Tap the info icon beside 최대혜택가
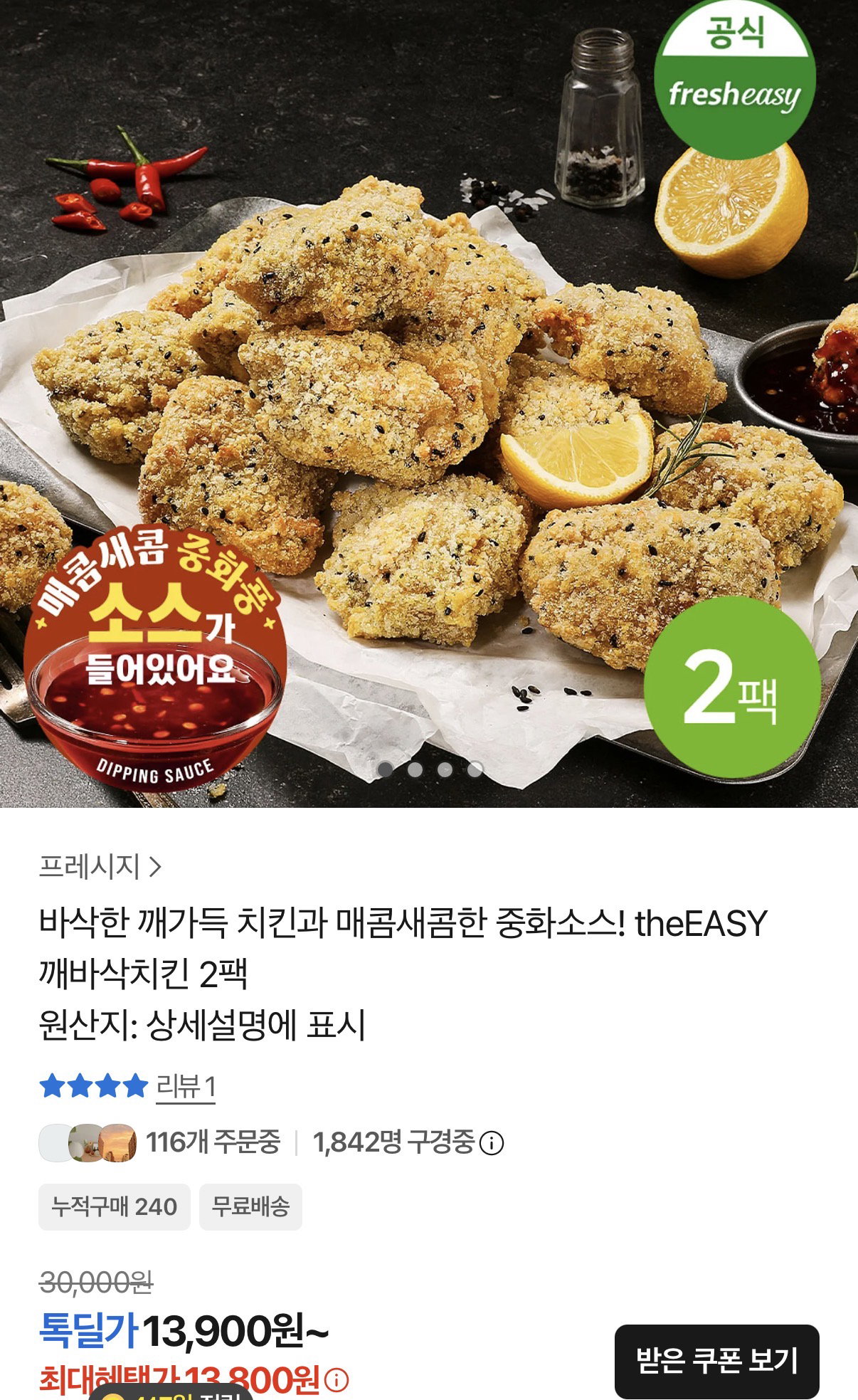The image size is (858, 1400). tap(337, 1380)
